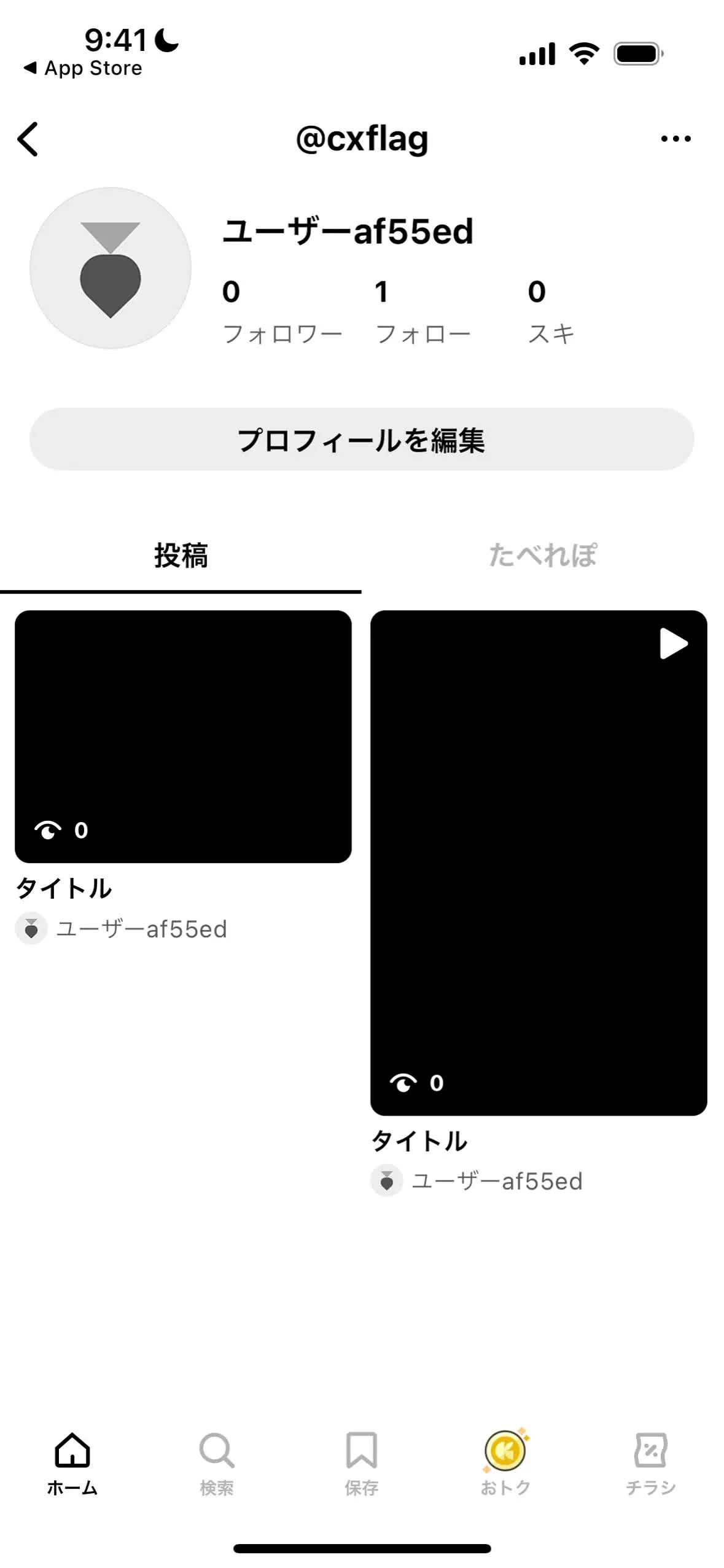The width and height of the screenshot is (724, 1568).
Task: Open the video post with play icon
Action: pyautogui.click(x=539, y=862)
